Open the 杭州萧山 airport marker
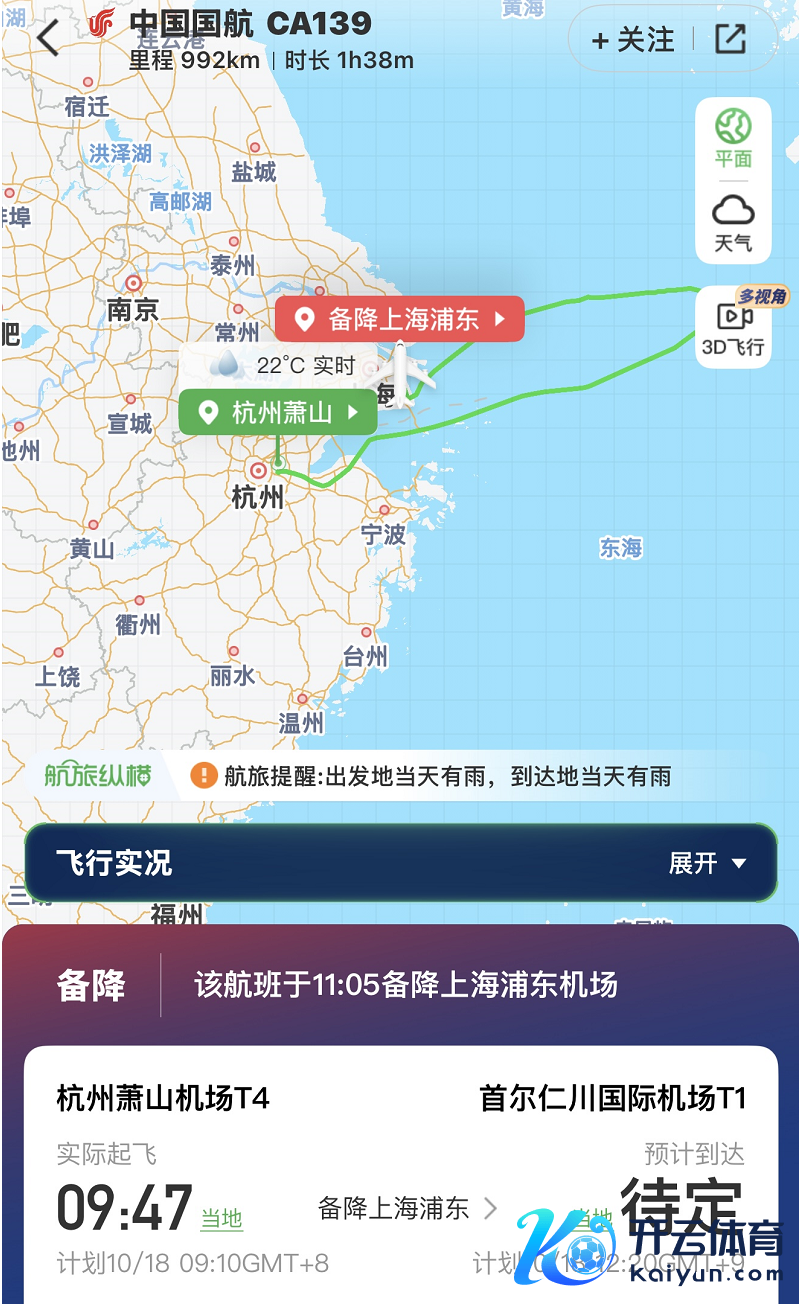 coord(278,412)
